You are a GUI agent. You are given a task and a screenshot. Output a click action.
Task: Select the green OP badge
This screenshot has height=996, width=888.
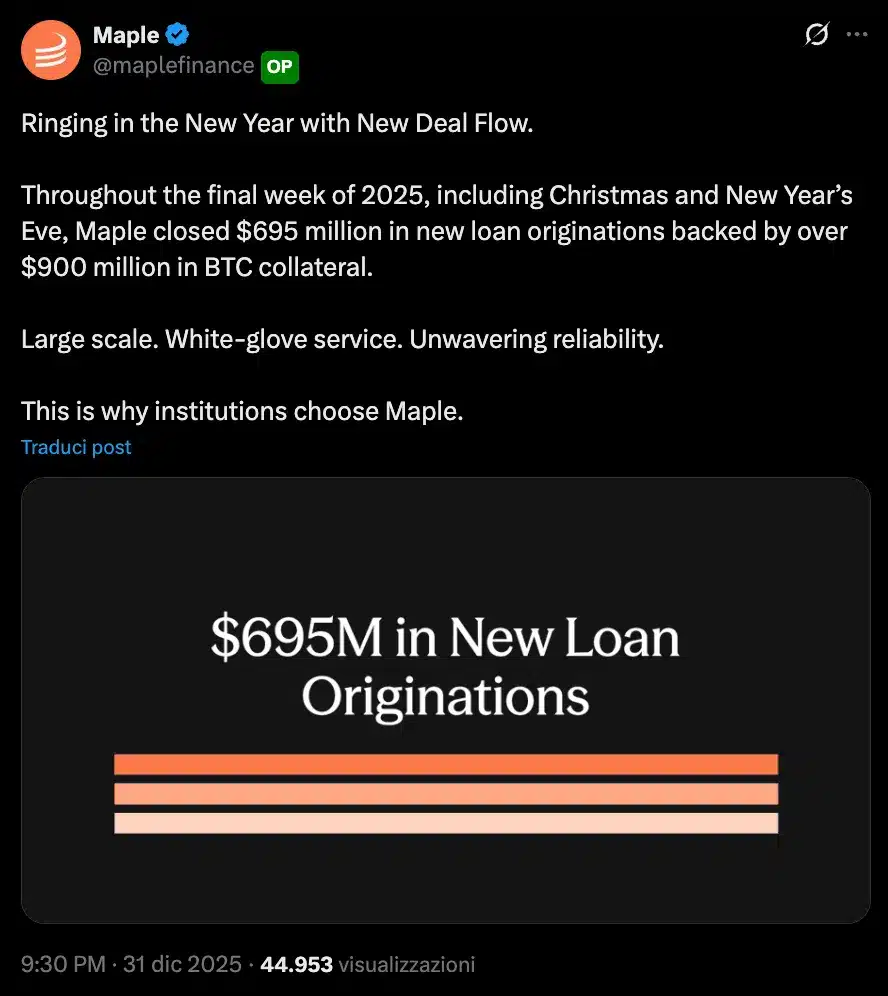pos(279,67)
